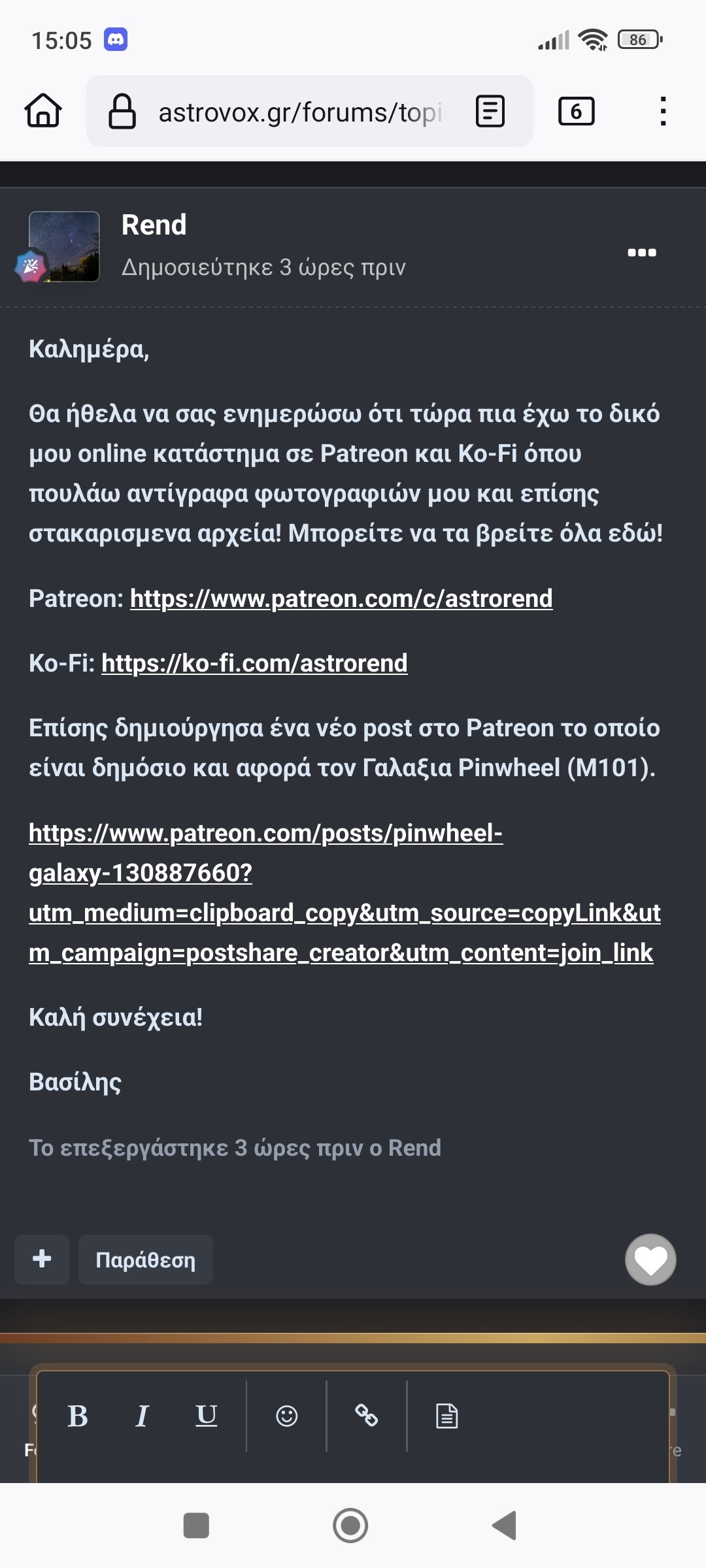This screenshot has height=1568, width=706.
Task: Like Rend's post with the heart
Action: 650,1259
